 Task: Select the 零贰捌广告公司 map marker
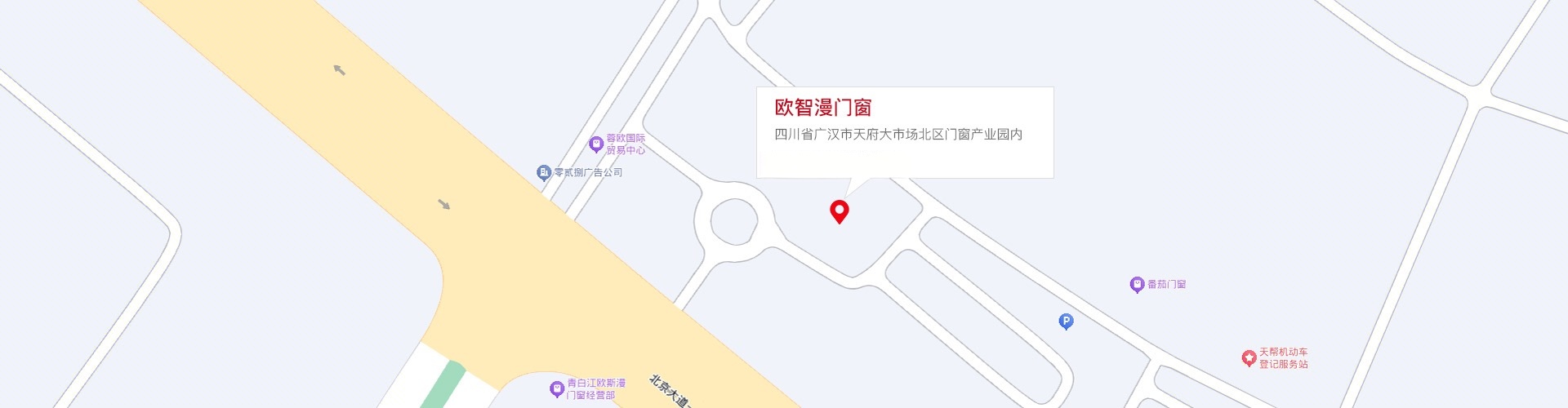tap(544, 172)
